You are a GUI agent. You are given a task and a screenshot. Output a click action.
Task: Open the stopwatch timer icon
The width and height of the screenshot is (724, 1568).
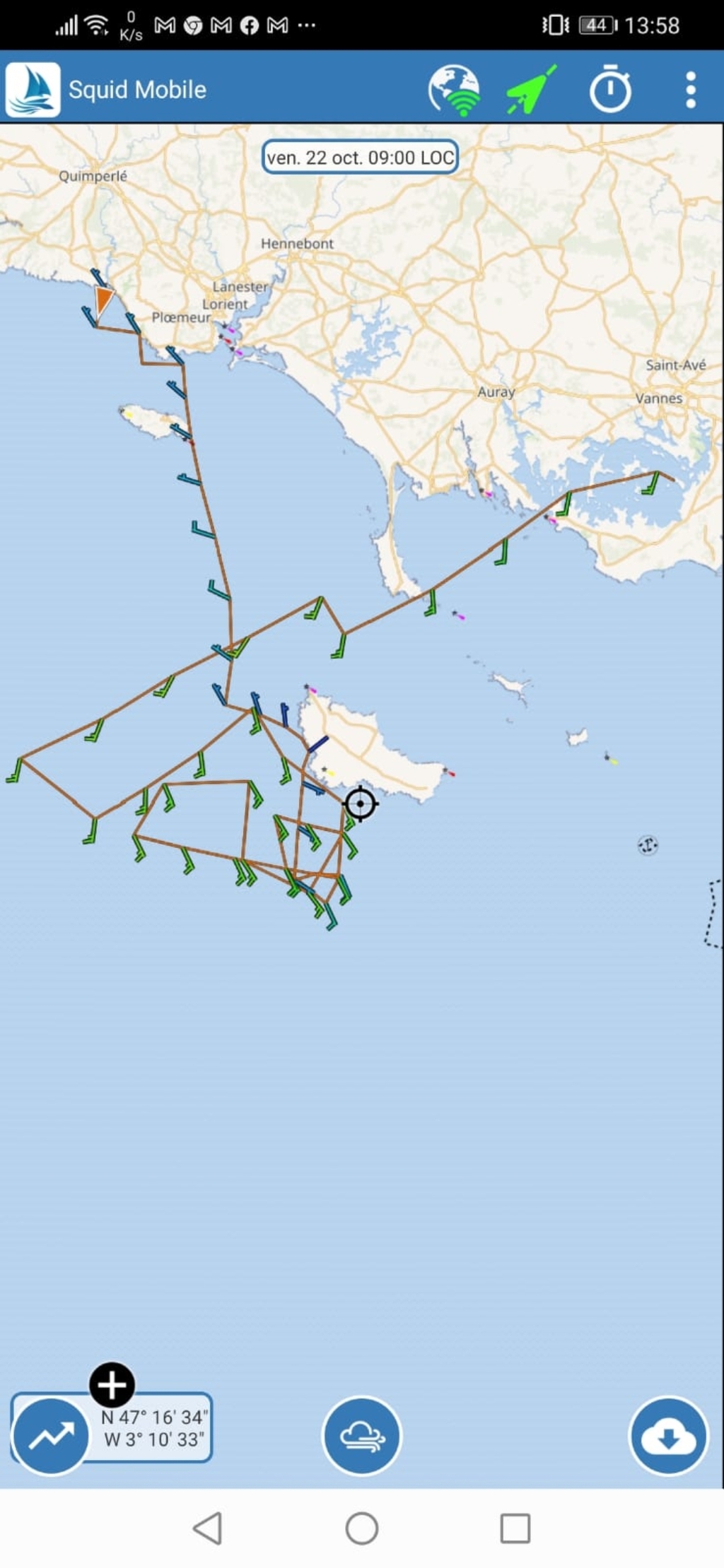point(610,89)
